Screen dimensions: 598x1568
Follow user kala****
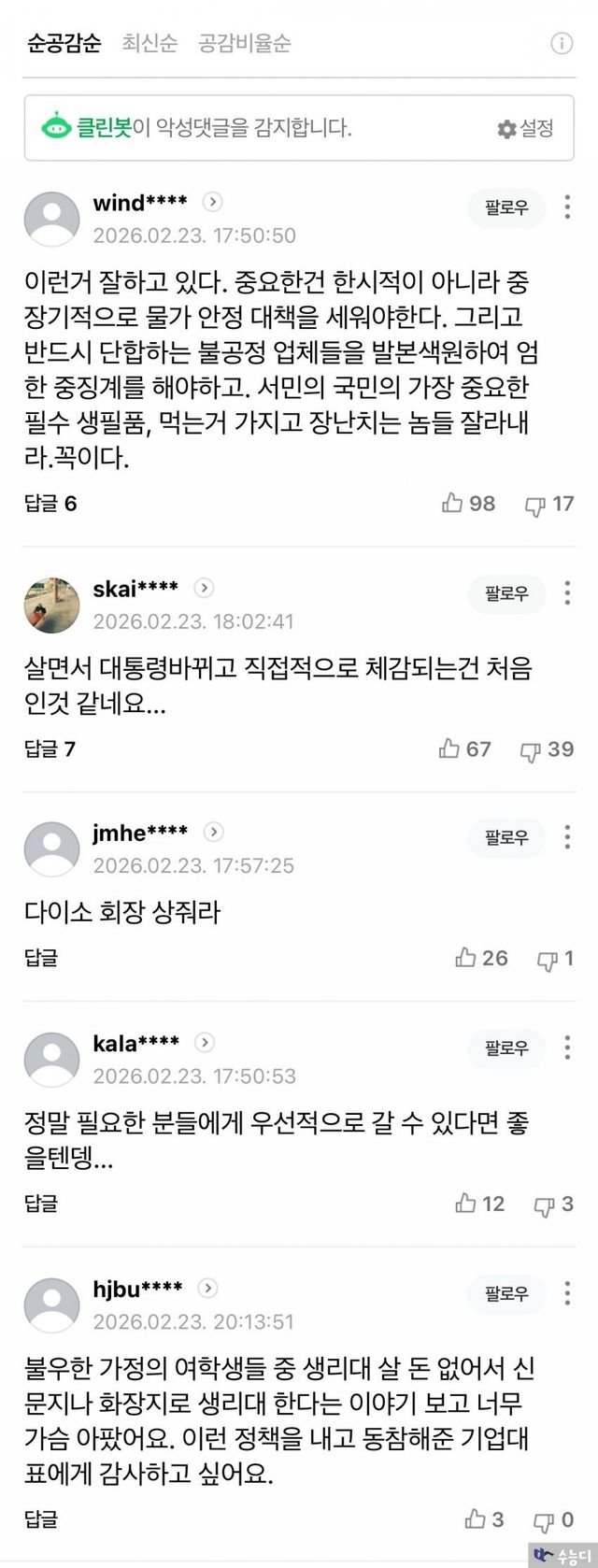tap(506, 1048)
